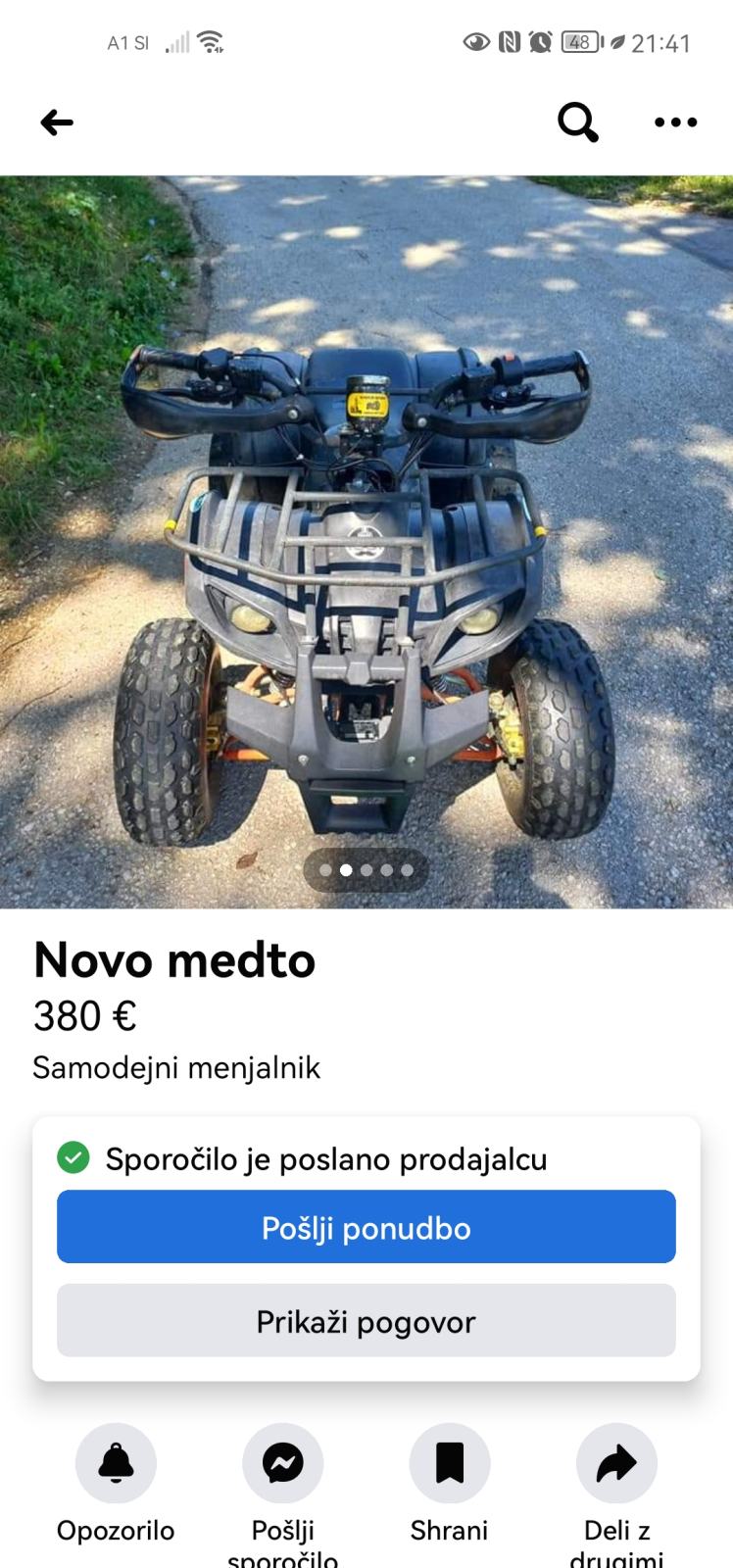This screenshot has width=733, height=1568.
Task: Tap the image carousel progress indicator
Action: point(366,868)
